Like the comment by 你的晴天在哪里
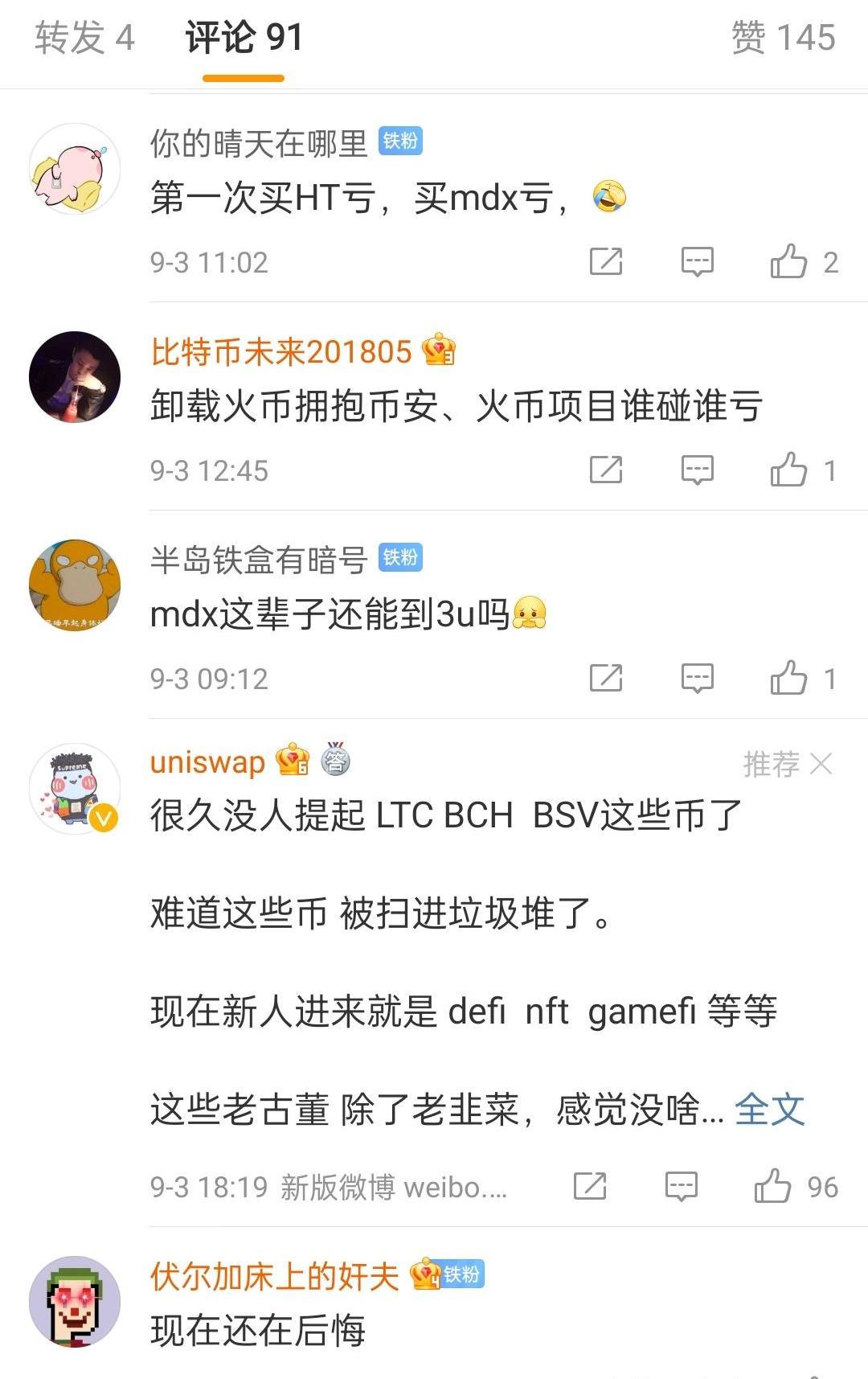868x1379 pixels. click(x=788, y=261)
